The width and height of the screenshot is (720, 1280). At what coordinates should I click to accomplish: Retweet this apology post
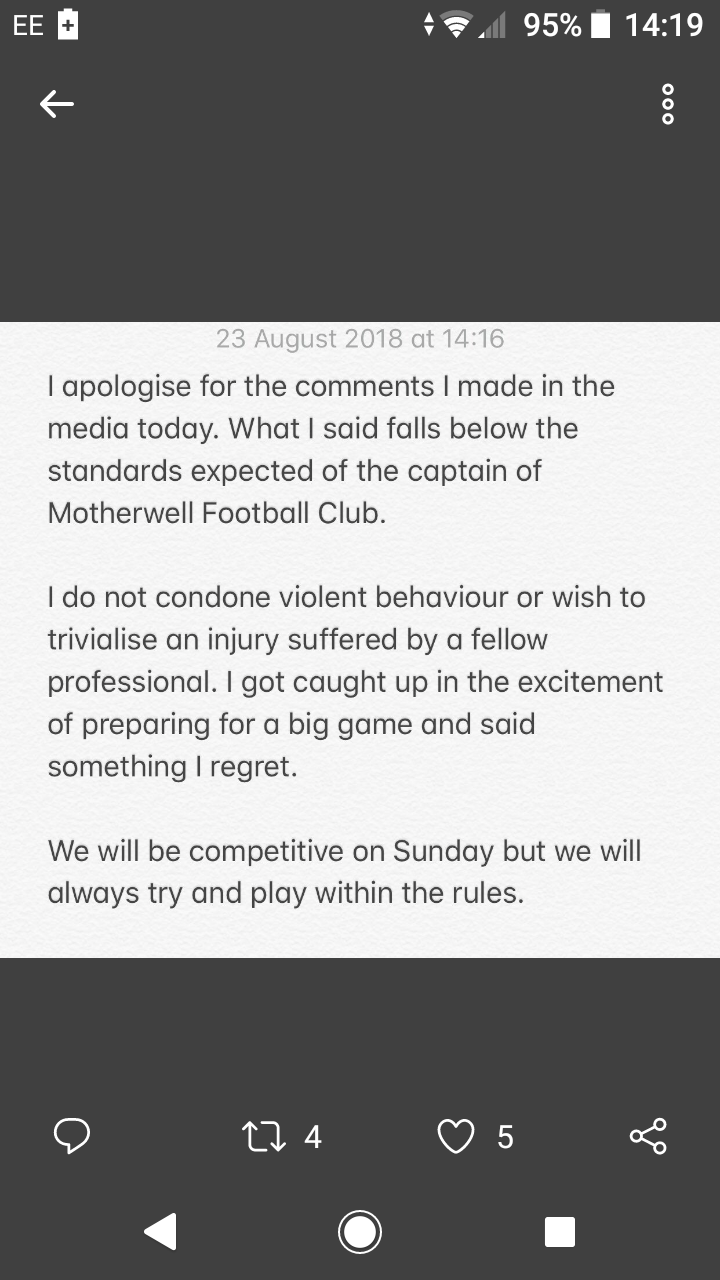262,1136
